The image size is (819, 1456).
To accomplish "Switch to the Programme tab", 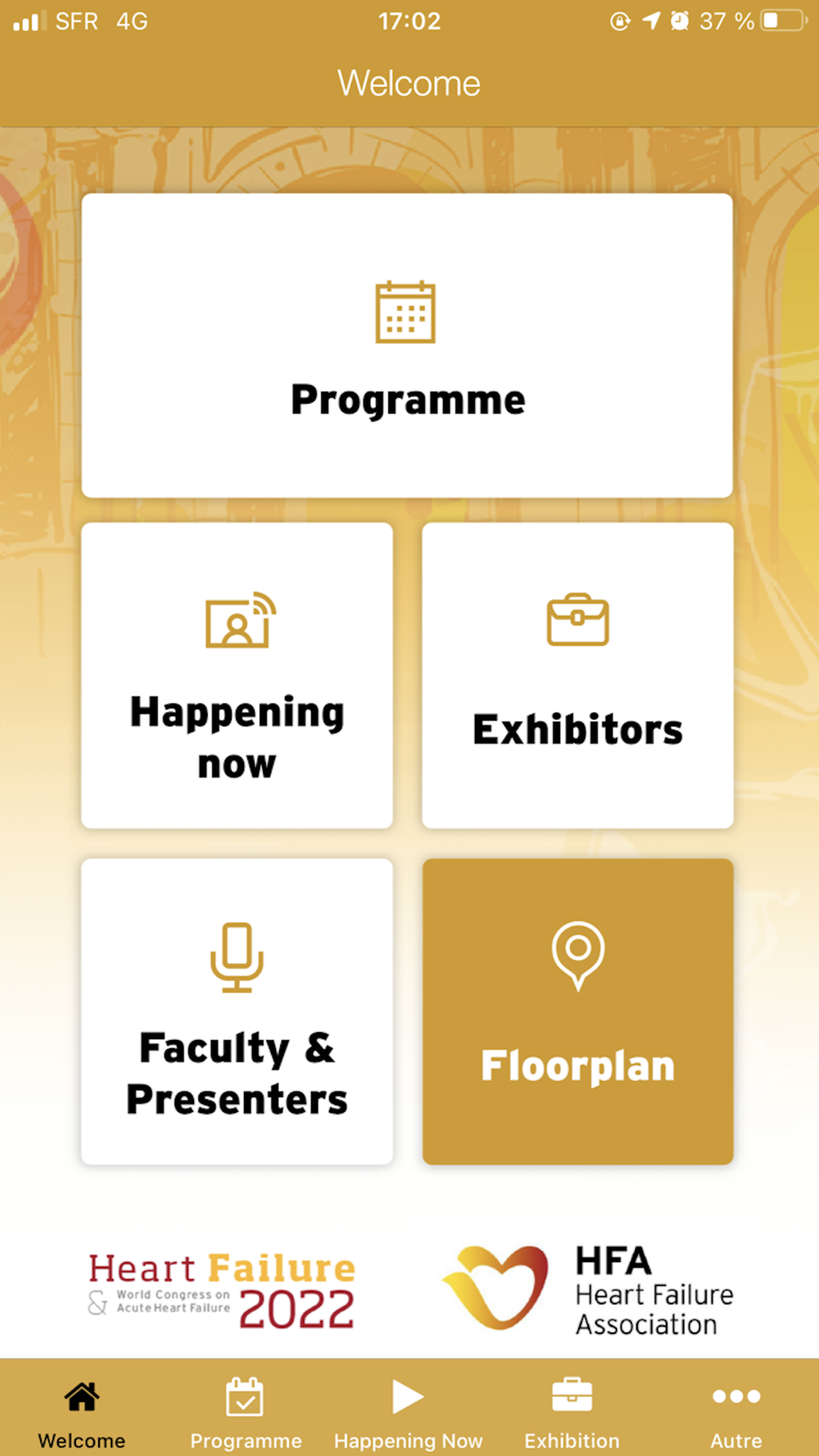I will pos(246,1410).
